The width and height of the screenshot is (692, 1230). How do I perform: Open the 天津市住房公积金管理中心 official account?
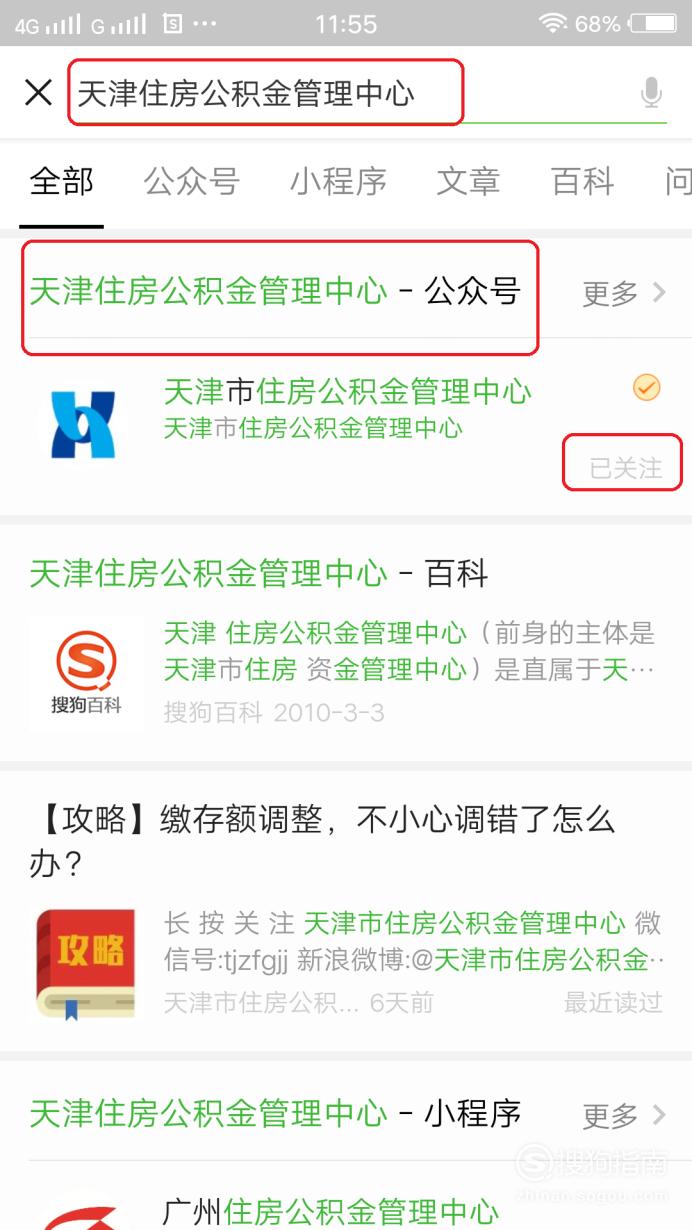click(346, 425)
